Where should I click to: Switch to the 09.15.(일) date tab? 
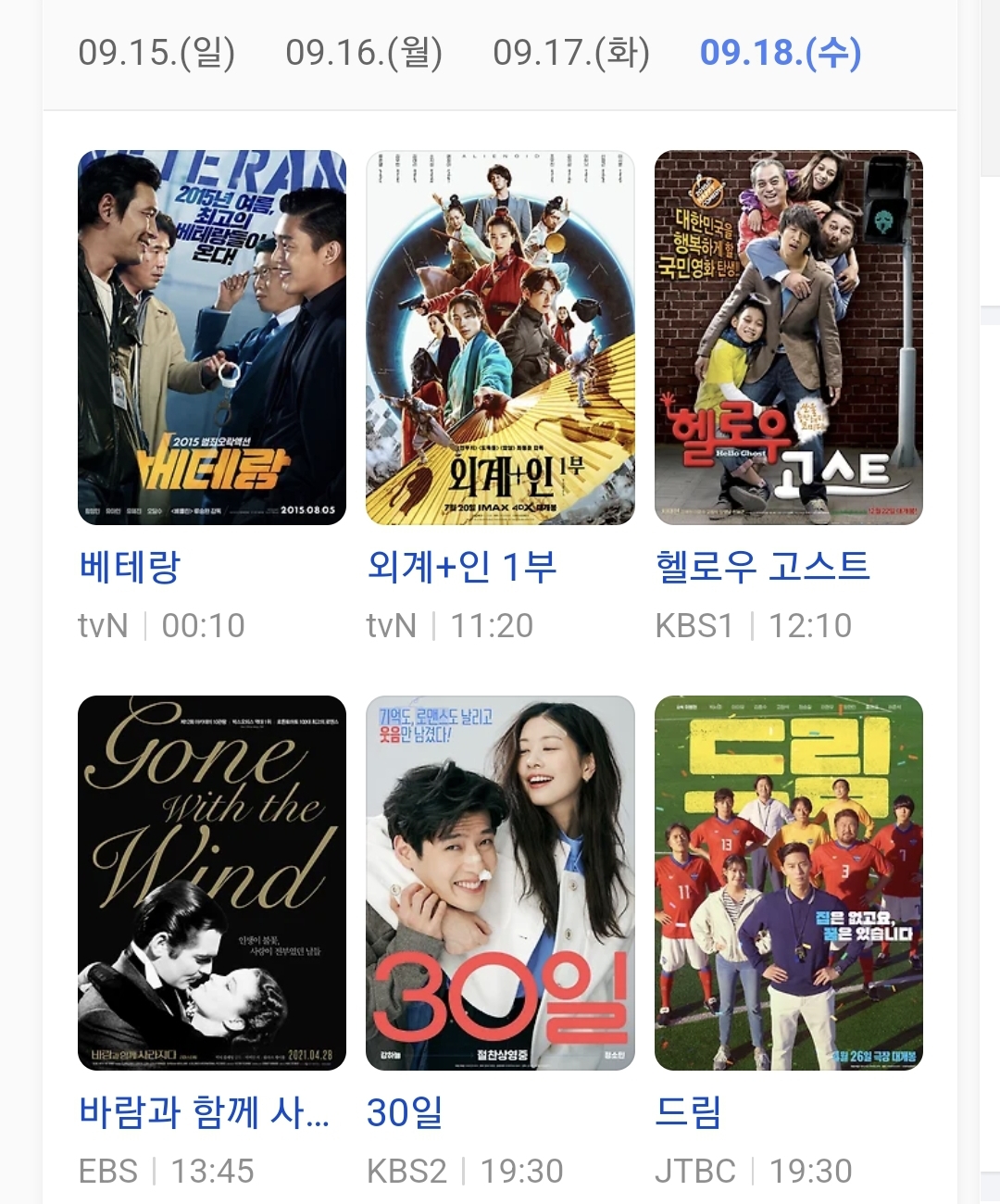coord(156,53)
